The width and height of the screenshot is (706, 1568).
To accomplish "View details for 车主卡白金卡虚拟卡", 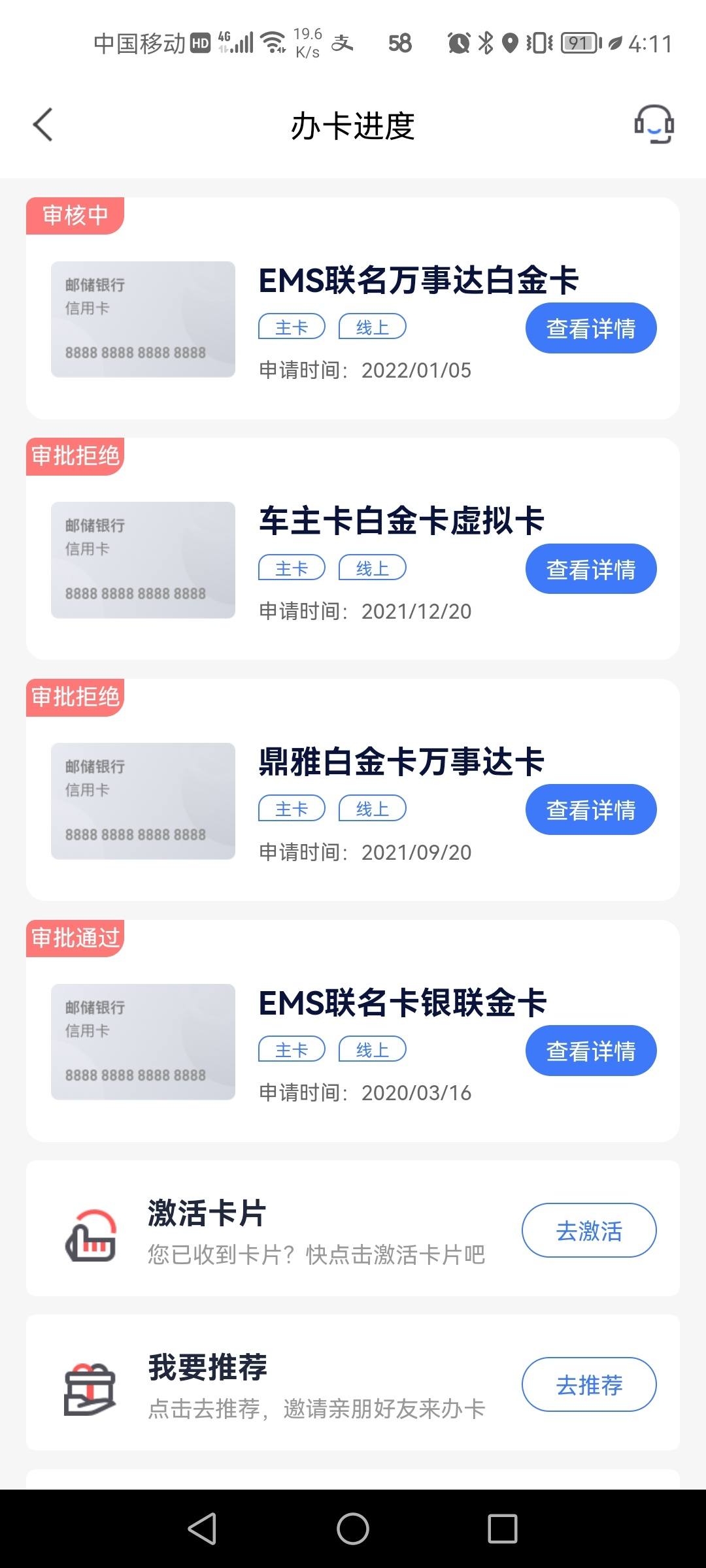I will [591, 569].
